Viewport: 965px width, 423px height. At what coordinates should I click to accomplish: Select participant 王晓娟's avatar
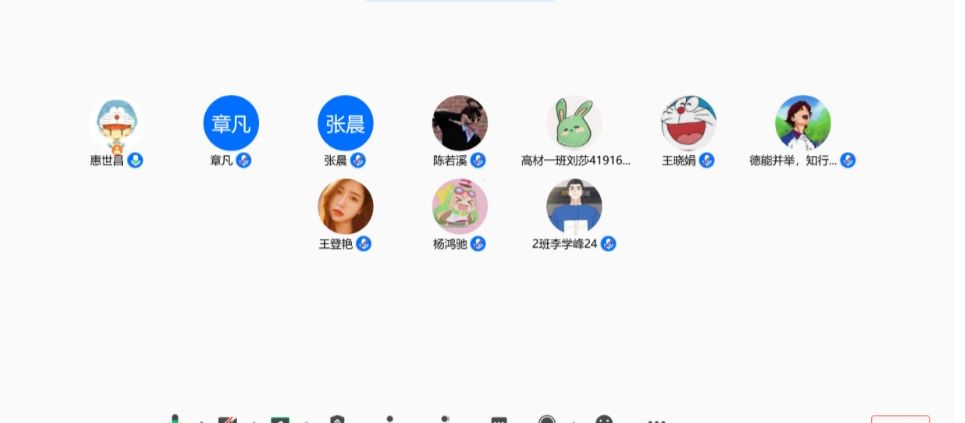point(688,124)
